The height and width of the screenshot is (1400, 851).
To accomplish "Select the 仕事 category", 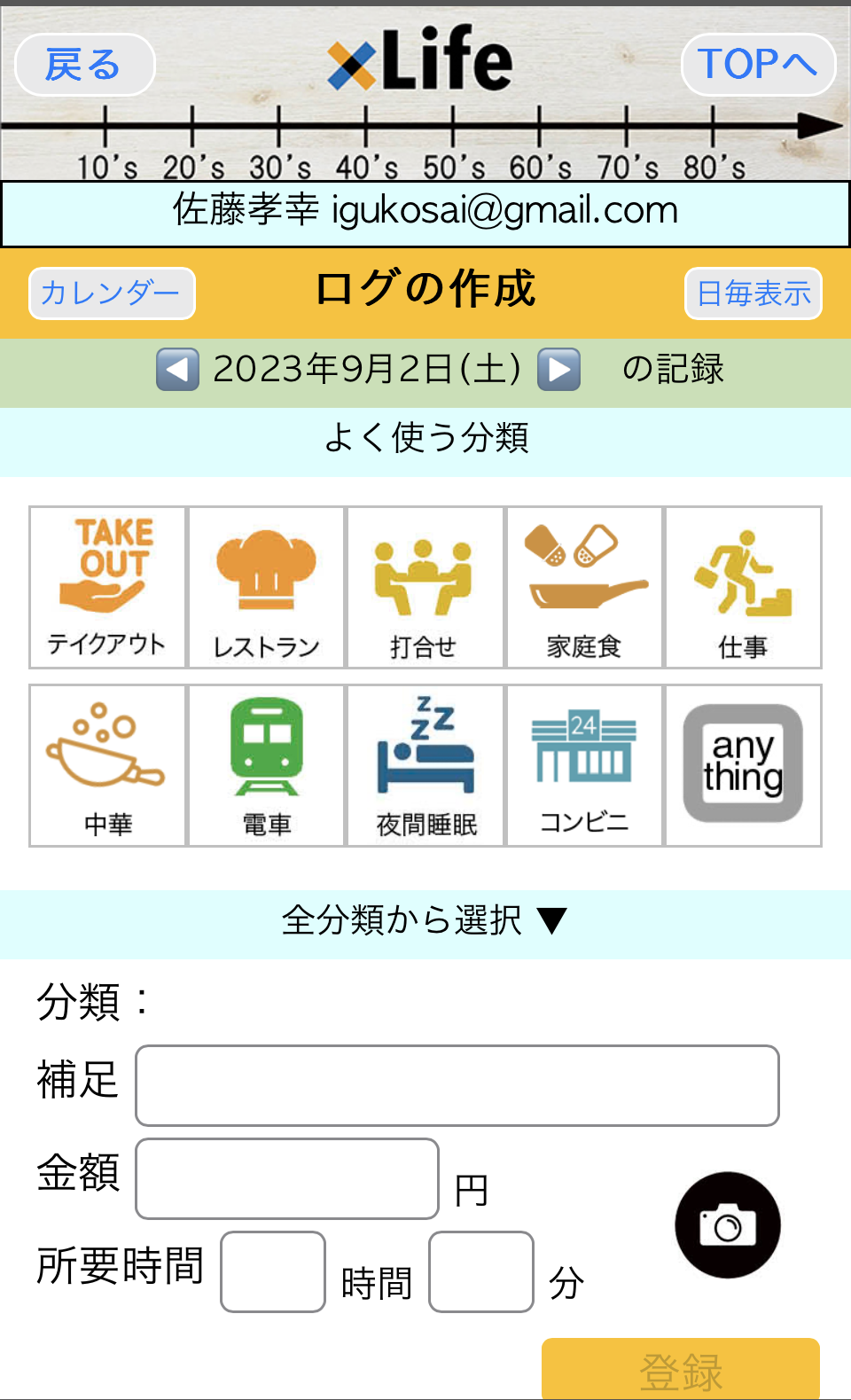I will pos(743,587).
